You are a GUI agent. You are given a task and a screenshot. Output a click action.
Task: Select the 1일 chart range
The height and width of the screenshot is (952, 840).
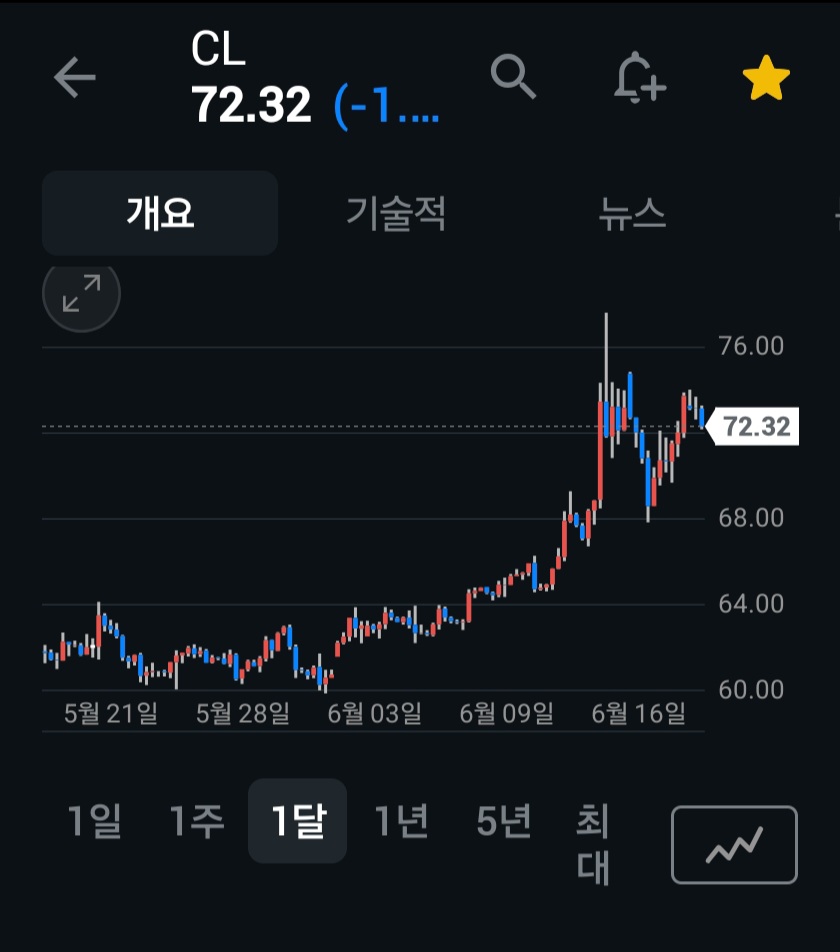[95, 822]
